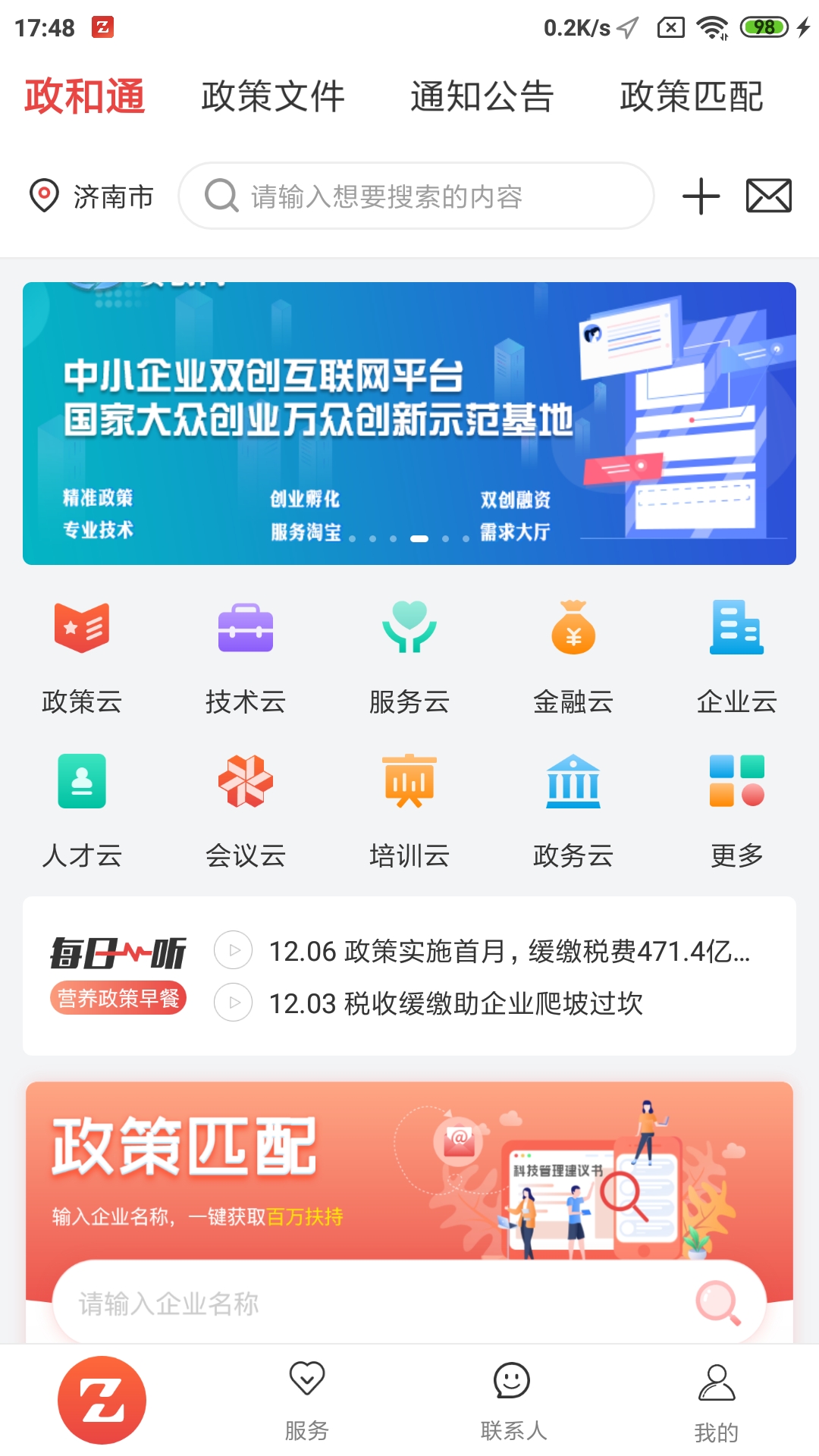Open the plus add menu
Screen dimensions: 819x1456
pos(701,196)
